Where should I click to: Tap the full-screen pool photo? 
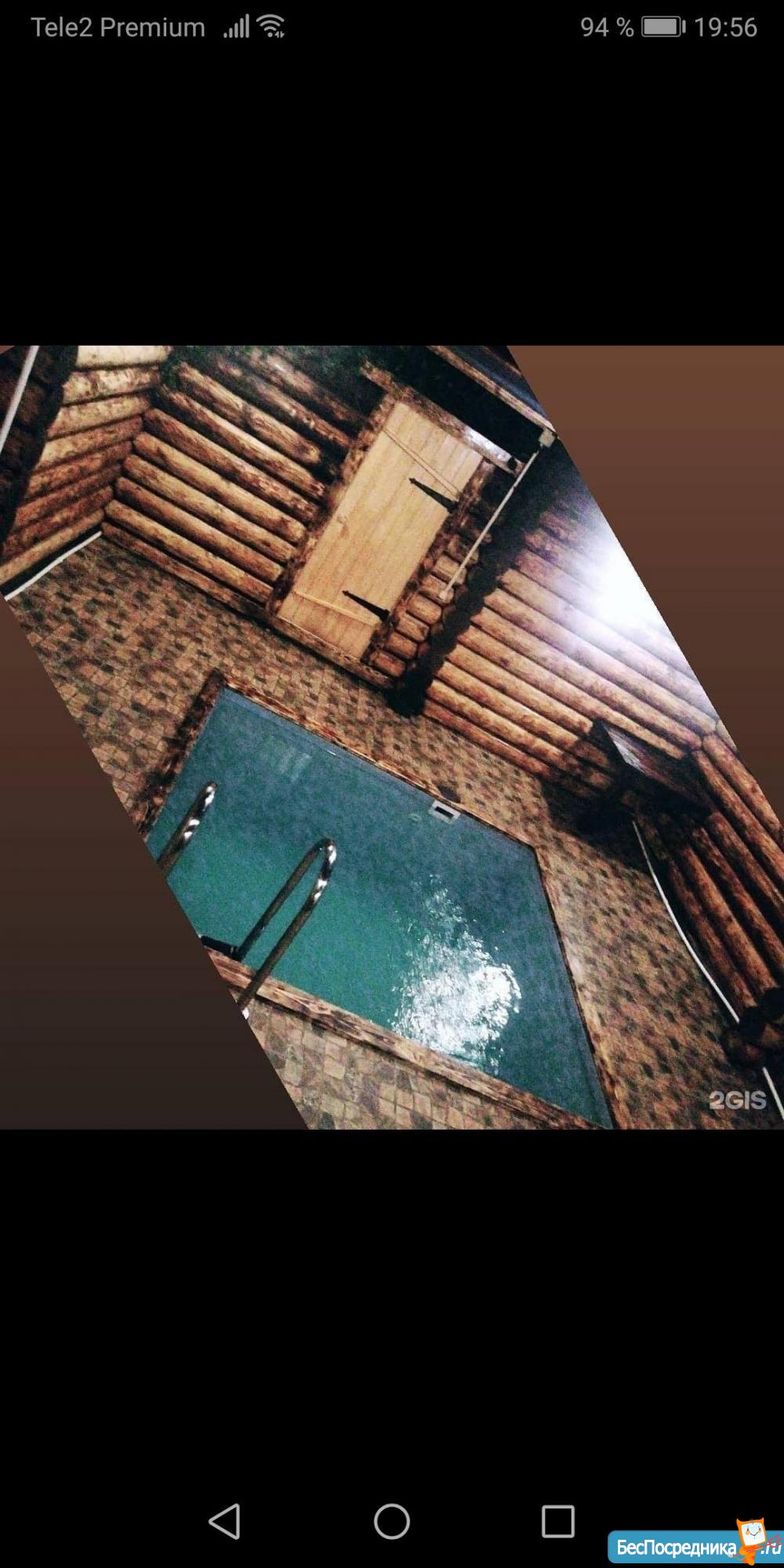point(392,737)
